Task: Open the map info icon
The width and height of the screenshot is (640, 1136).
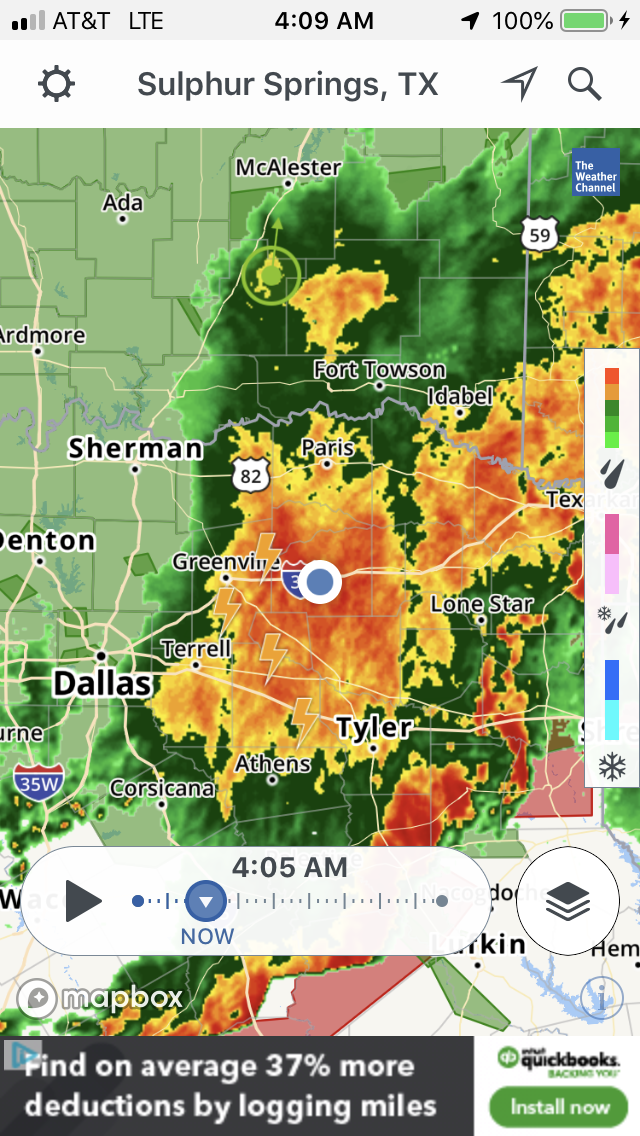Action: [x=601, y=997]
